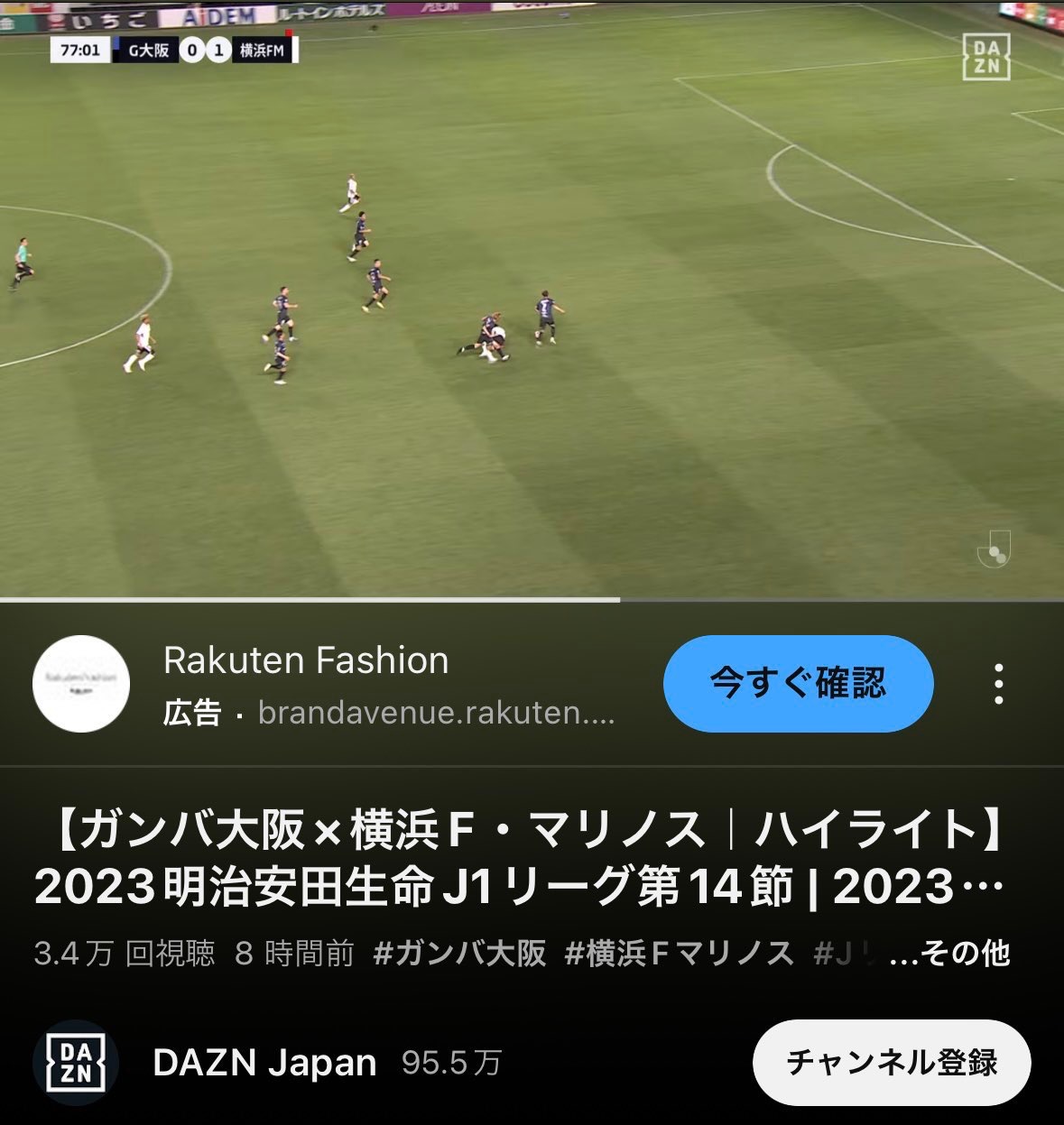This screenshot has width=1064, height=1125.
Task: Open the #ガンバ大阪 hashtag
Action: [x=459, y=954]
